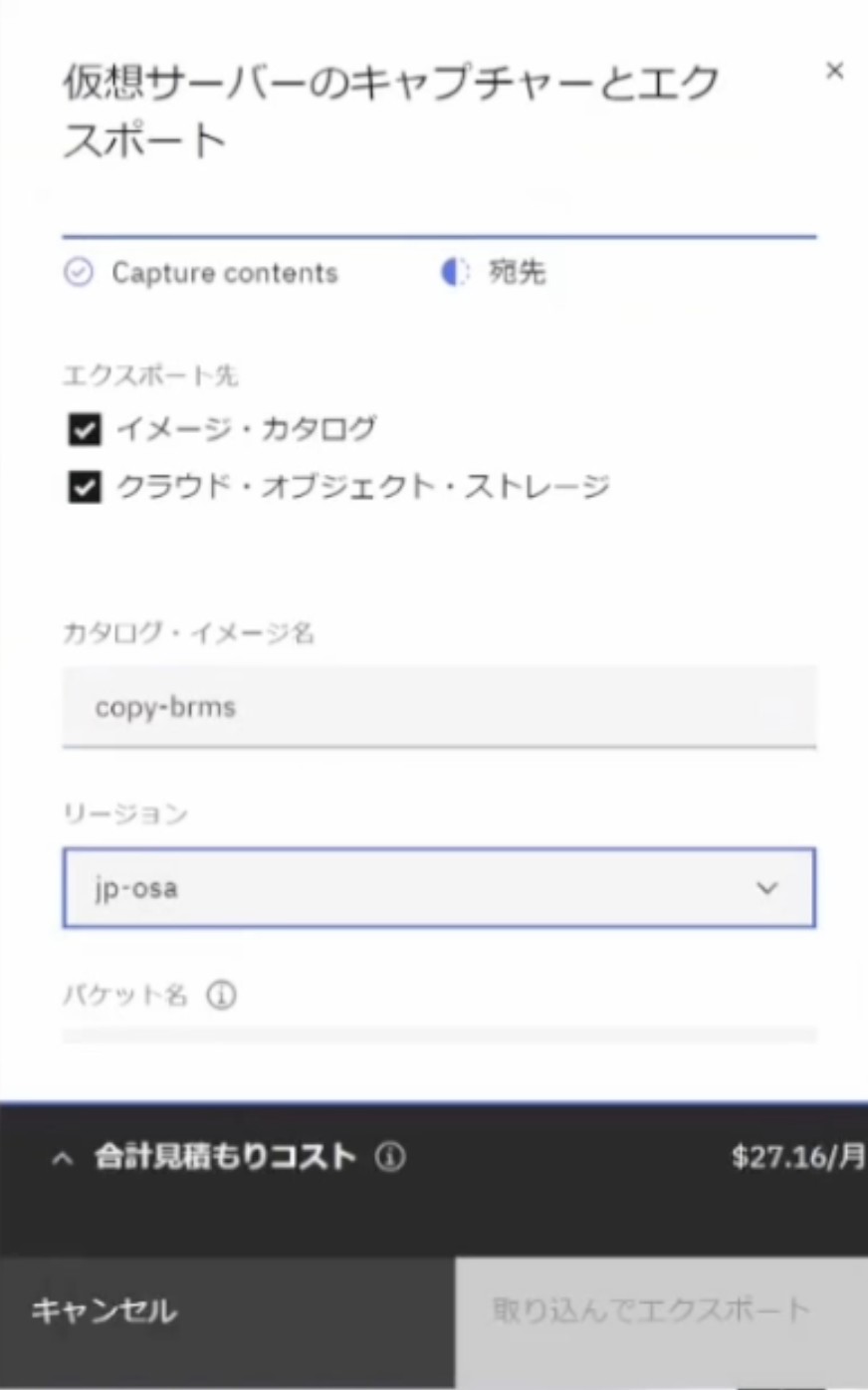Tap 取り込んでエクスポート button
Screen dimensions: 868x1390
coord(652,1311)
